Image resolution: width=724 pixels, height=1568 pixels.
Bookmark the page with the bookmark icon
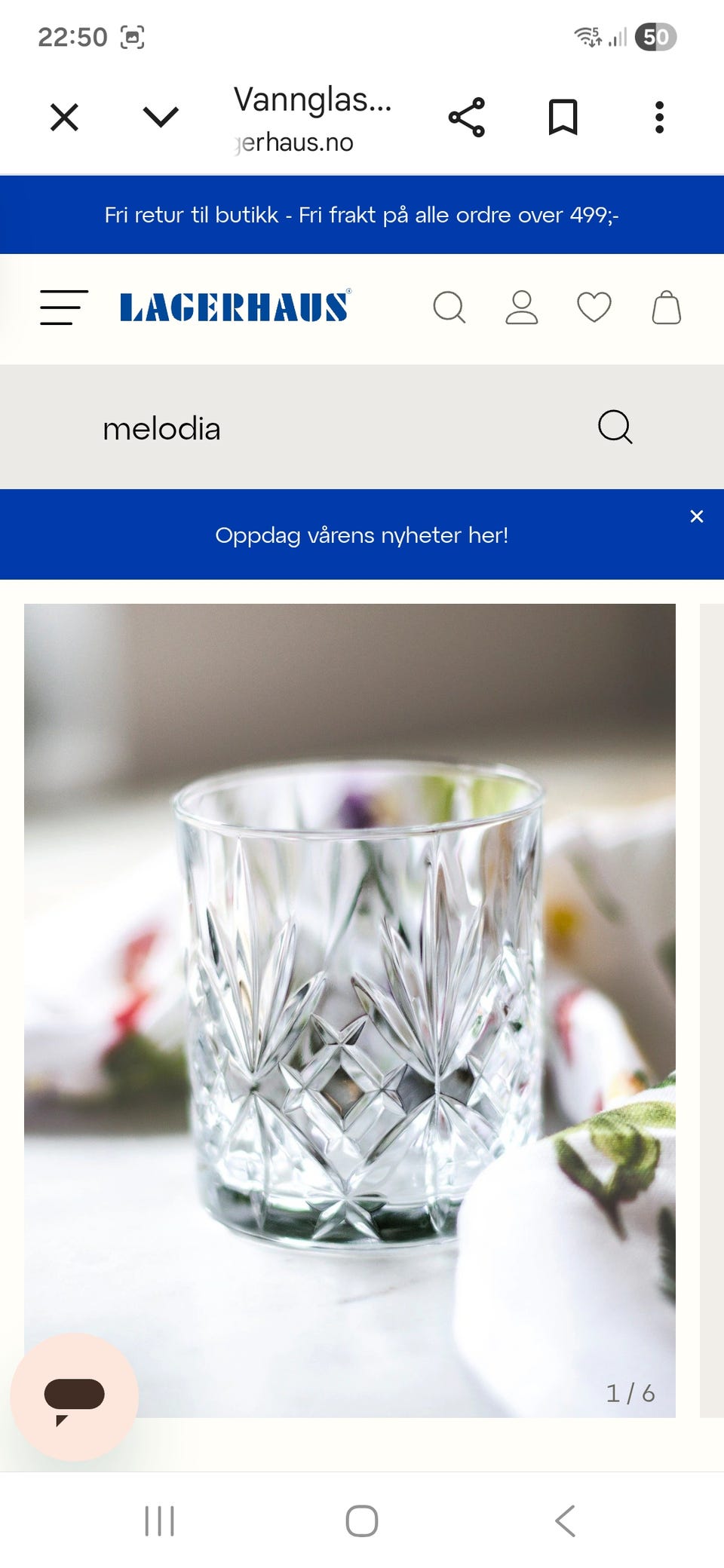(x=563, y=117)
